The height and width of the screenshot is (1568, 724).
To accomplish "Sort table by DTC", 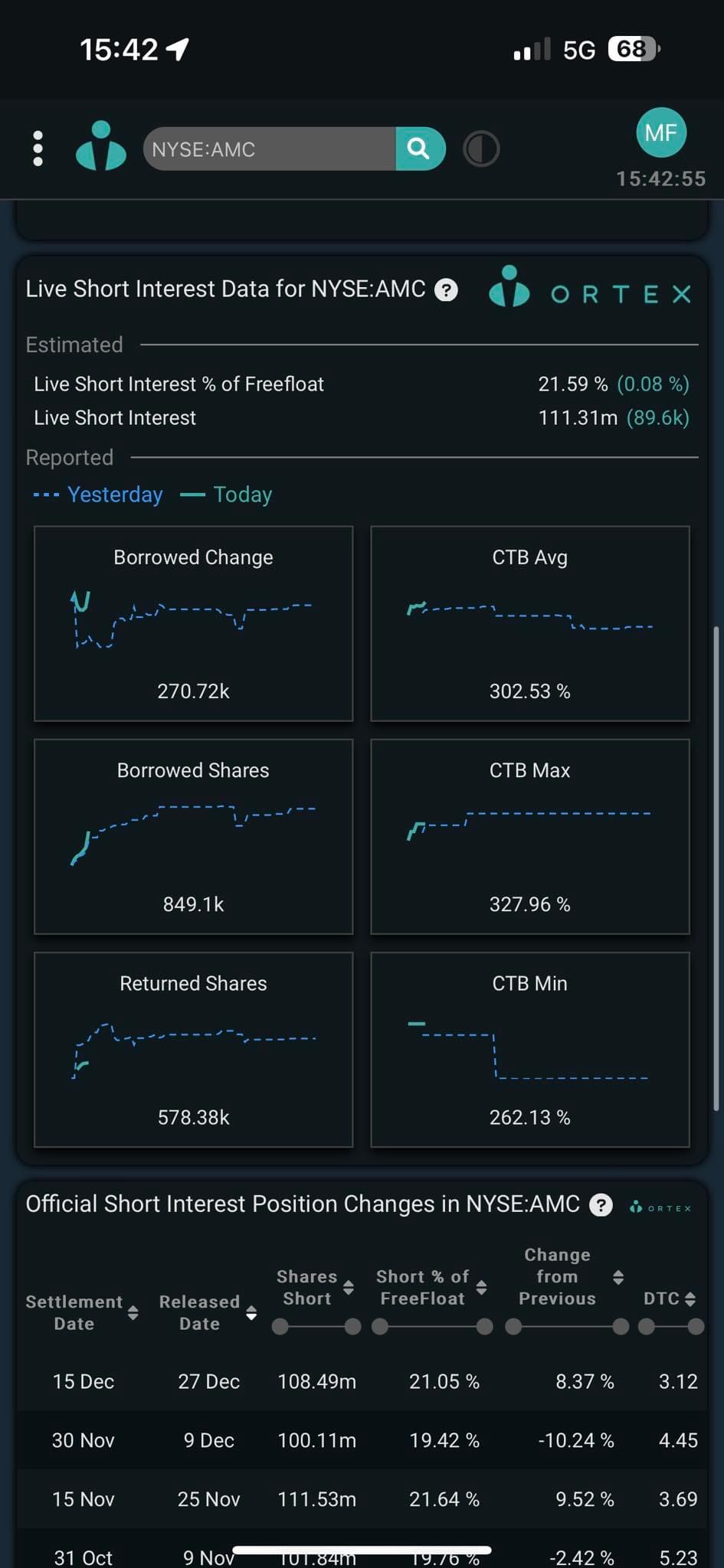I will tap(690, 1299).
